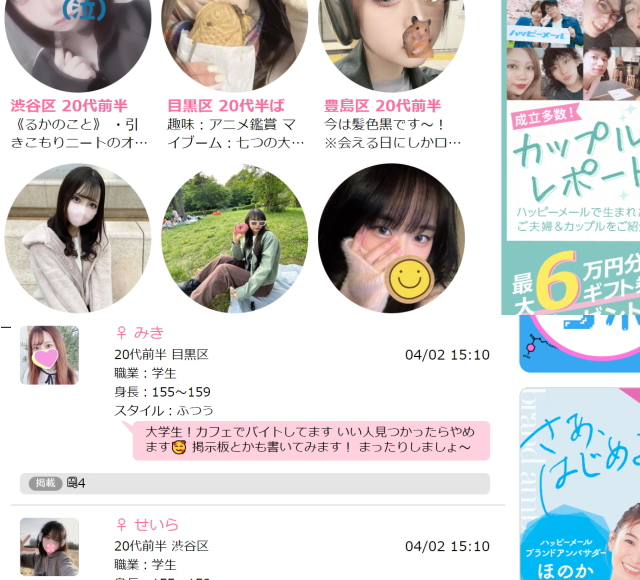View みき's avatar photo
The image size is (640, 580).
click(x=49, y=355)
